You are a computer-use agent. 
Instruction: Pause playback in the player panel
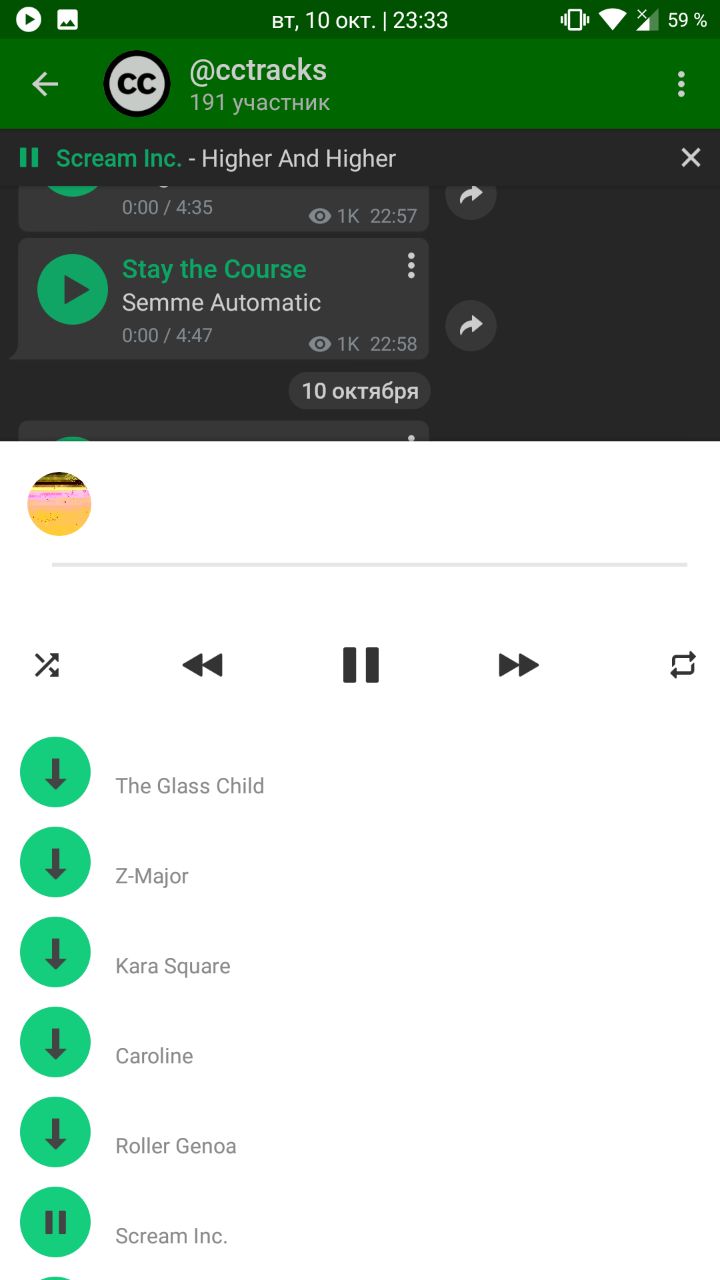point(361,665)
